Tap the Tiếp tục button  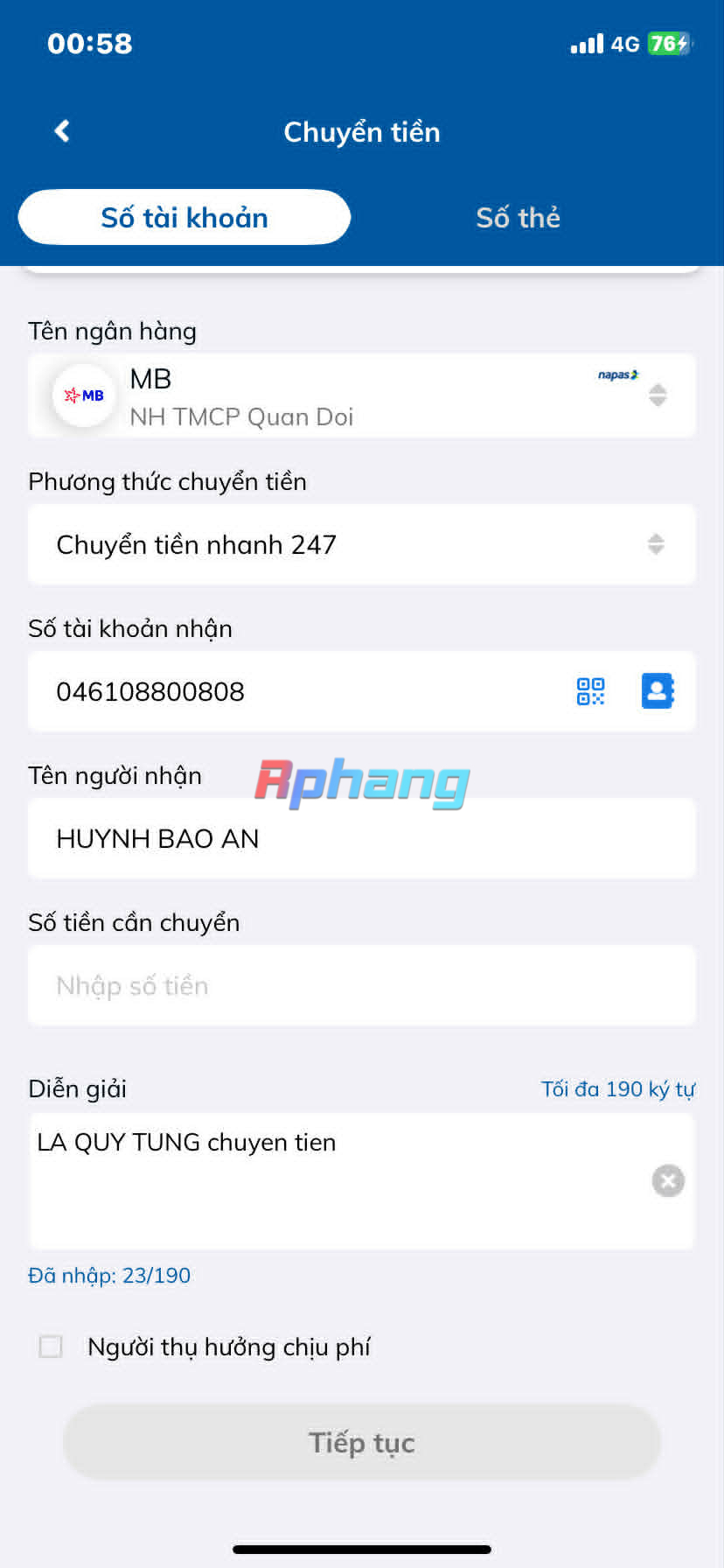362,1442
